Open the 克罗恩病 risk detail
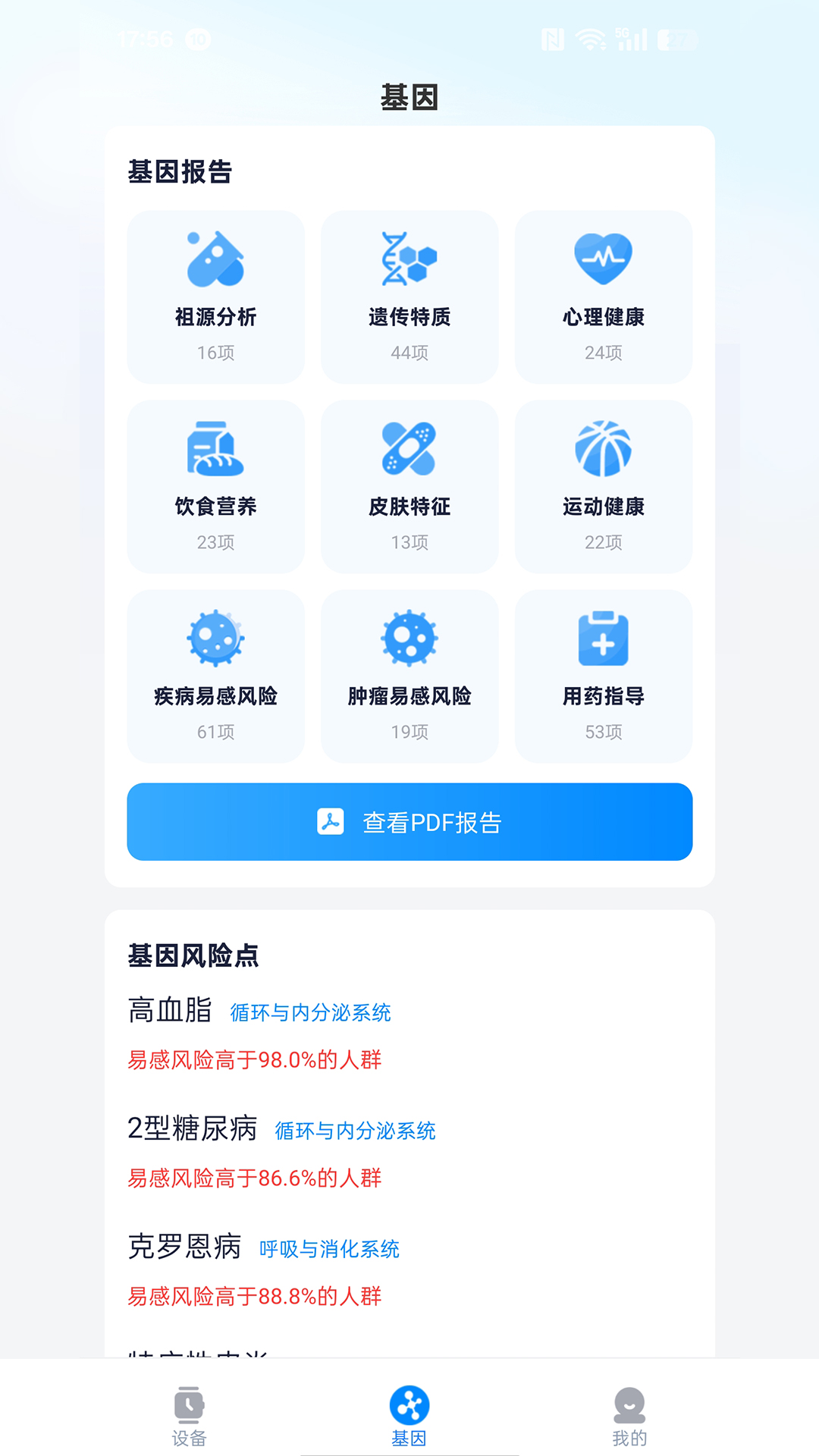The image size is (819, 1456). [x=184, y=1247]
